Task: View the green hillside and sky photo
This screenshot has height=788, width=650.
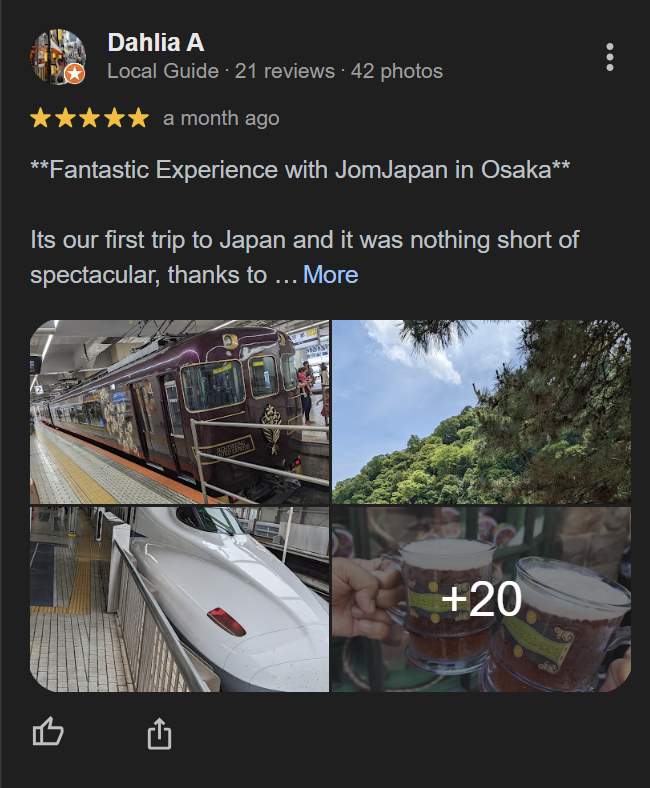Action: [x=481, y=412]
